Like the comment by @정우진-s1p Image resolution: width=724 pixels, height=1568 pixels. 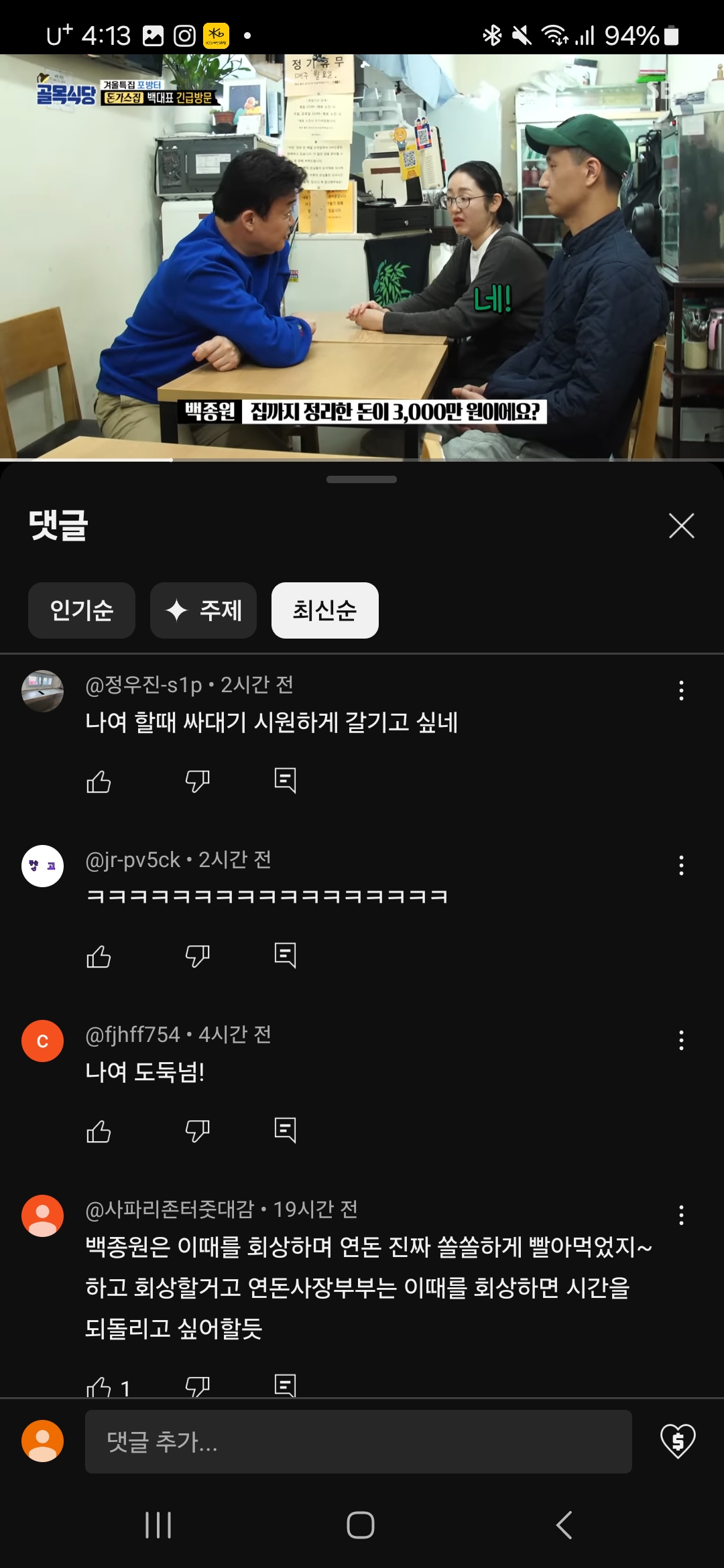pos(99,781)
